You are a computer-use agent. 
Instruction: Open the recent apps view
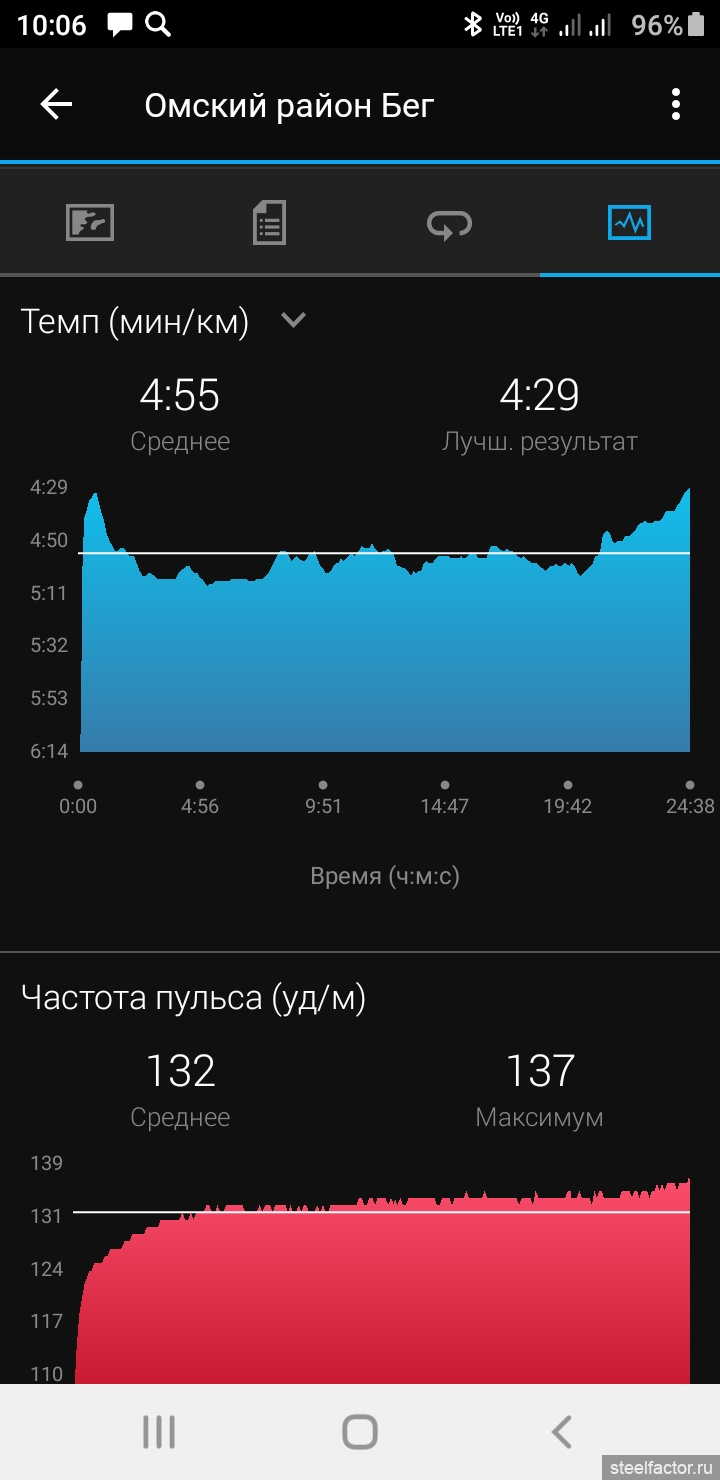click(x=159, y=1432)
